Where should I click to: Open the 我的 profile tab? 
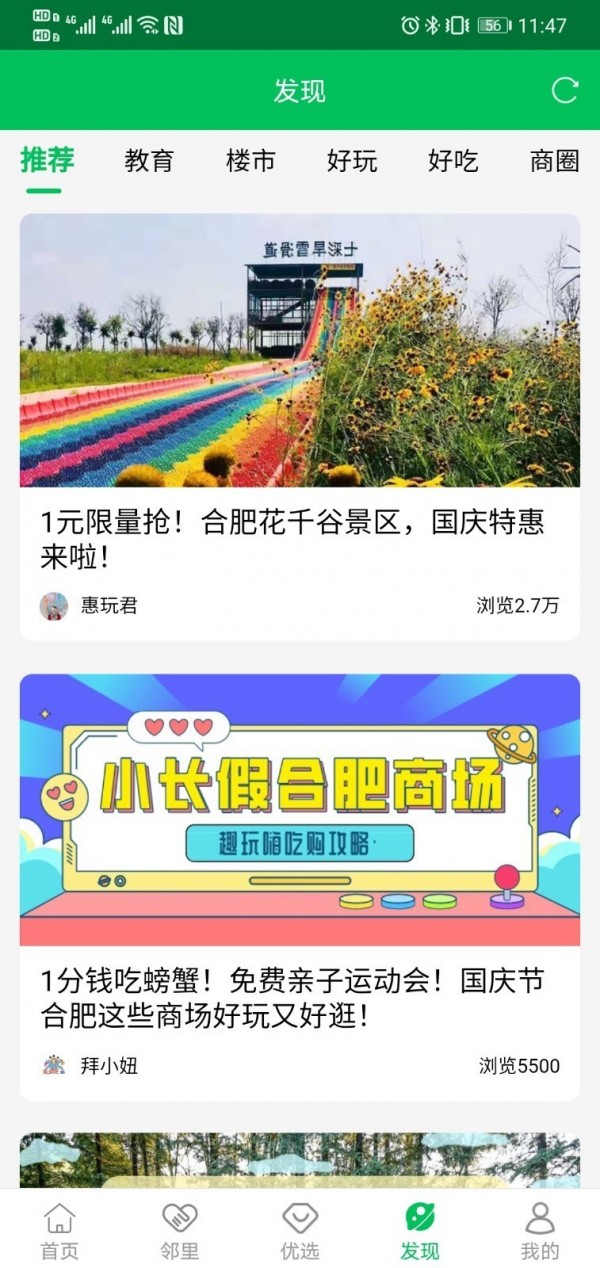point(540,1231)
